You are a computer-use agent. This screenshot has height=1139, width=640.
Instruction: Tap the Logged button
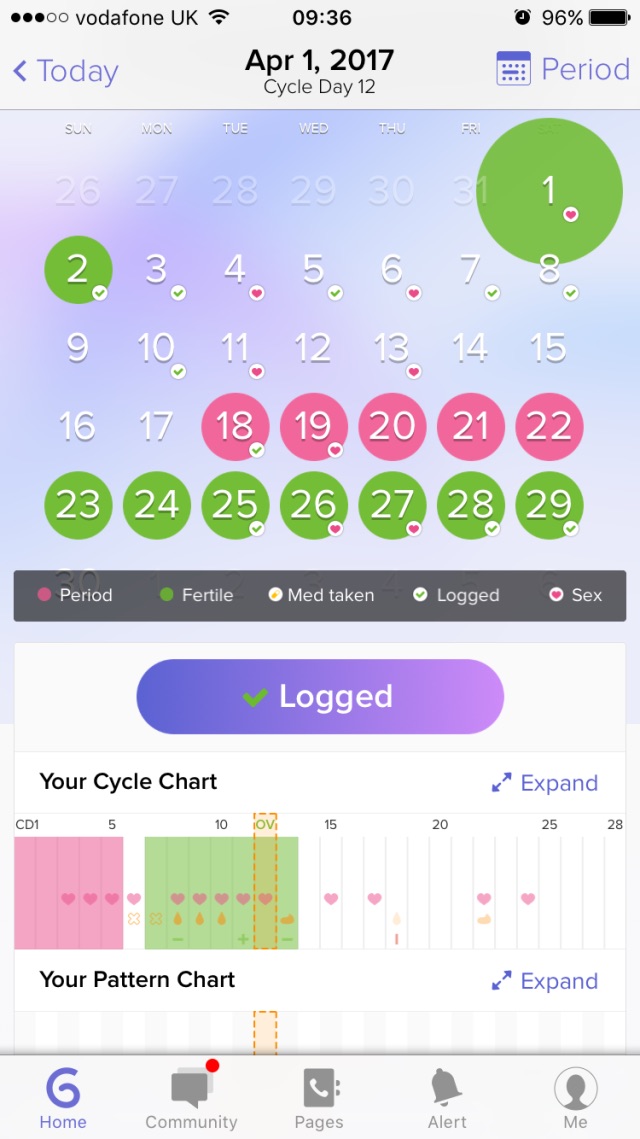click(x=320, y=697)
